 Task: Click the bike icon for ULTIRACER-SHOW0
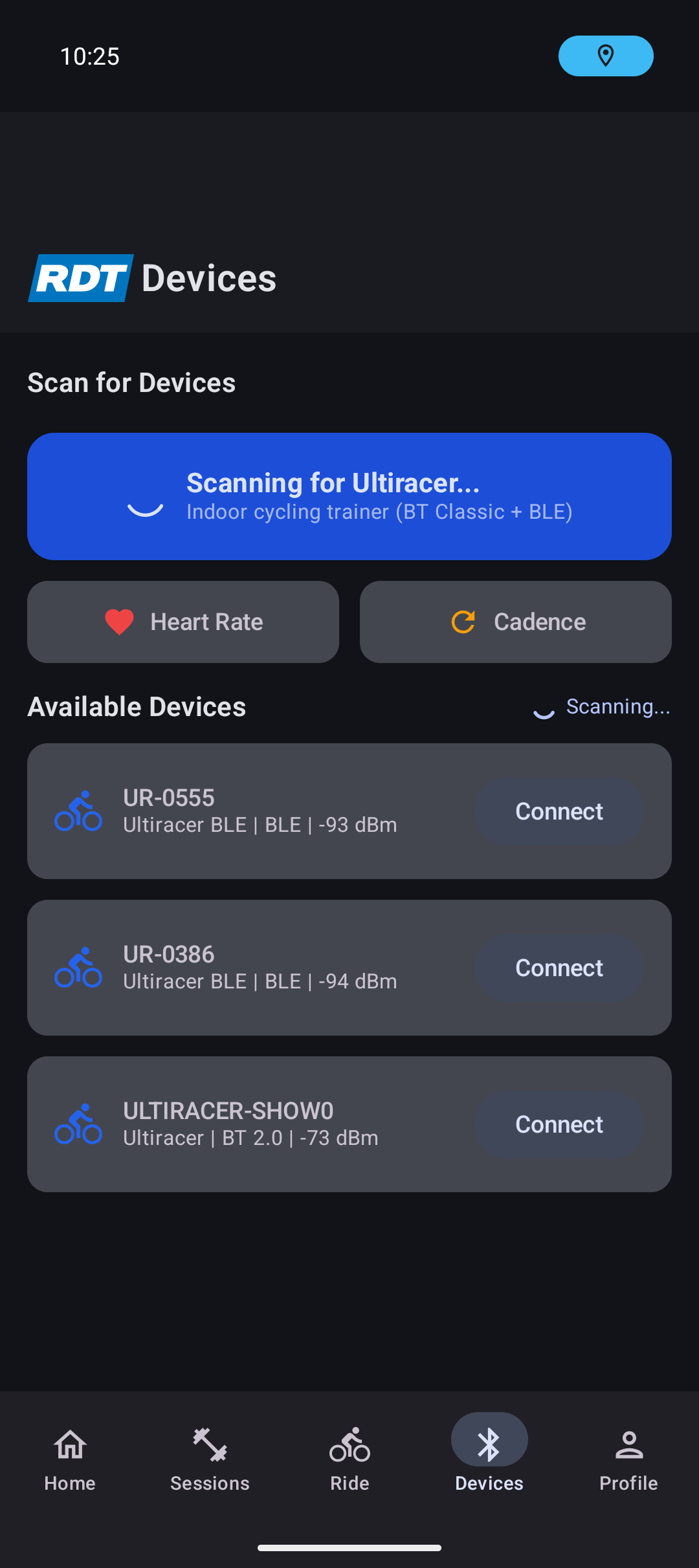coord(78,1124)
